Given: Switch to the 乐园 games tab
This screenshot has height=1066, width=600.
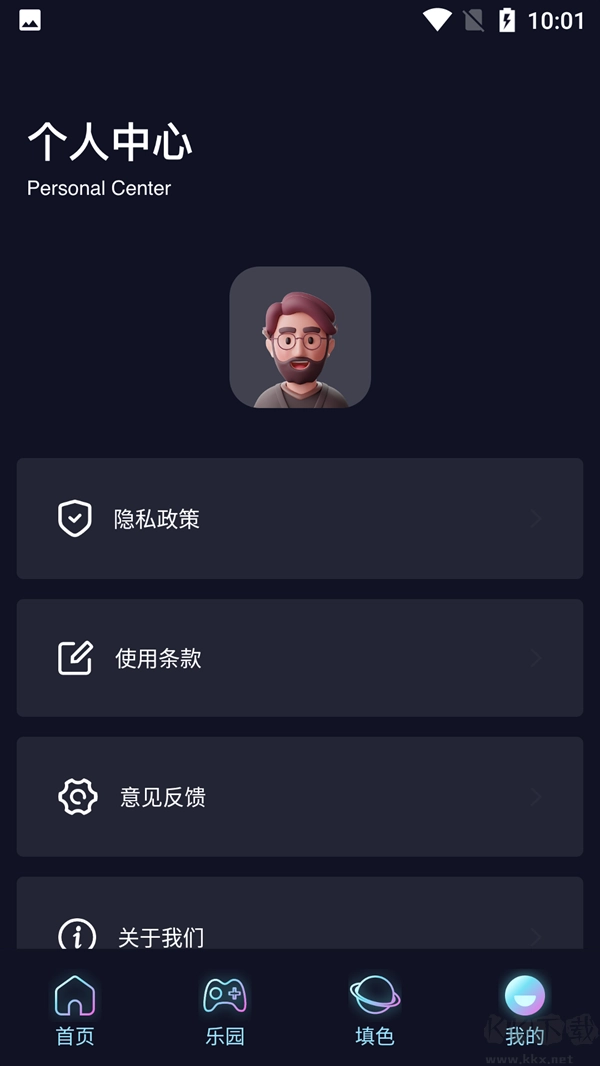Looking at the screenshot, I should [x=225, y=1010].
